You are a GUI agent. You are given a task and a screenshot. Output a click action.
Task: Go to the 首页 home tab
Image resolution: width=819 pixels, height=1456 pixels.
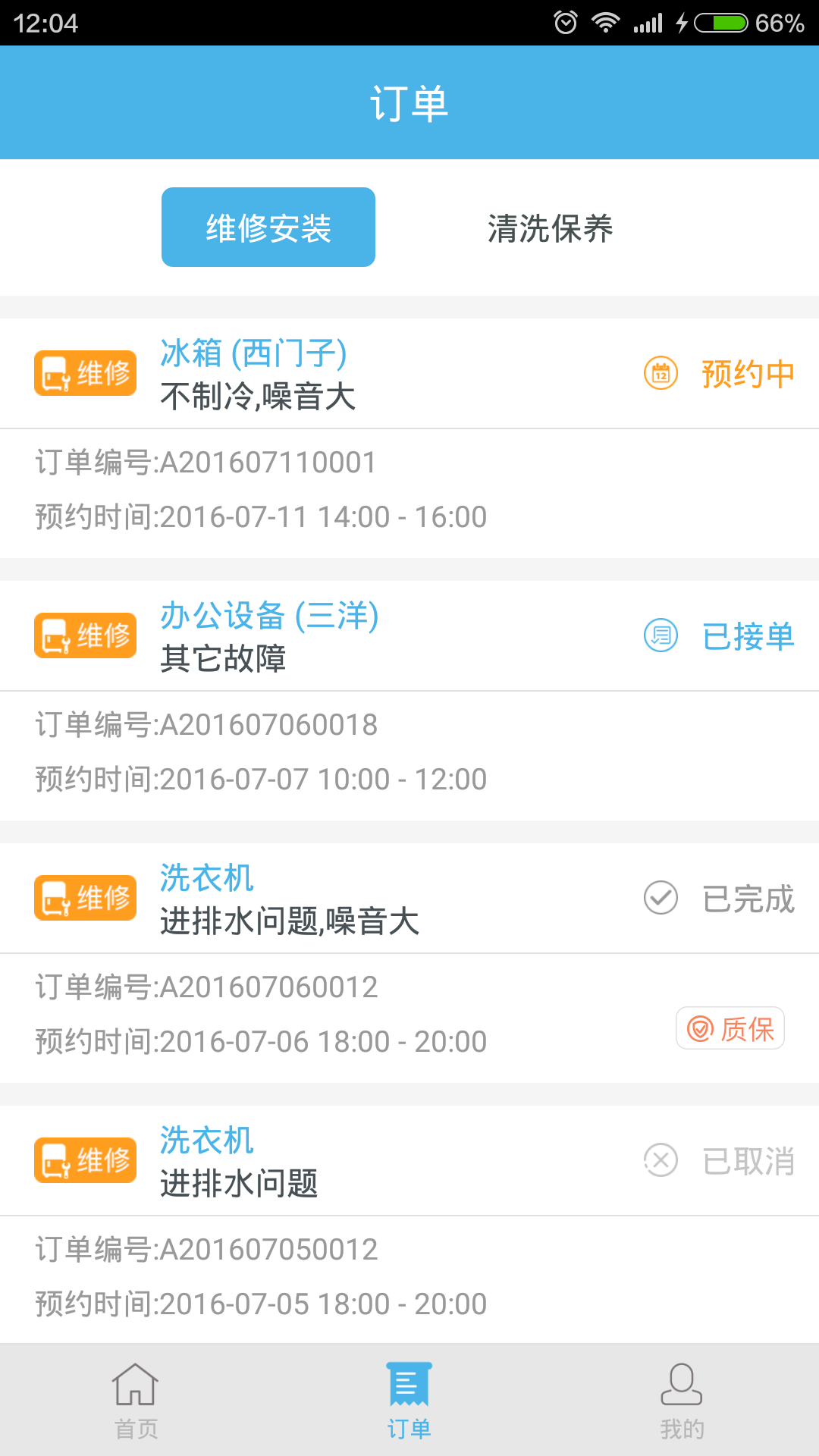click(x=136, y=1401)
